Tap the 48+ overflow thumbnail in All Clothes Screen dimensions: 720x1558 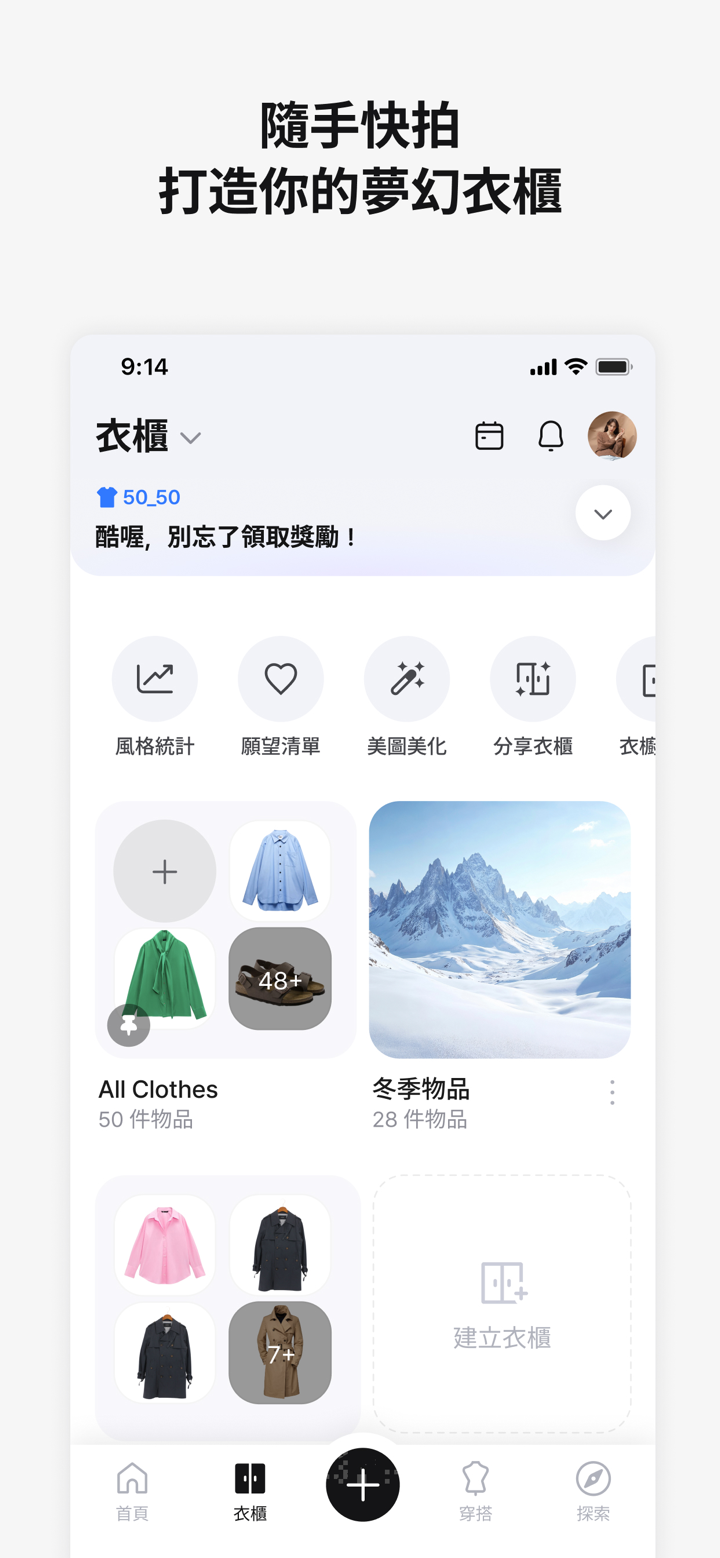point(280,979)
